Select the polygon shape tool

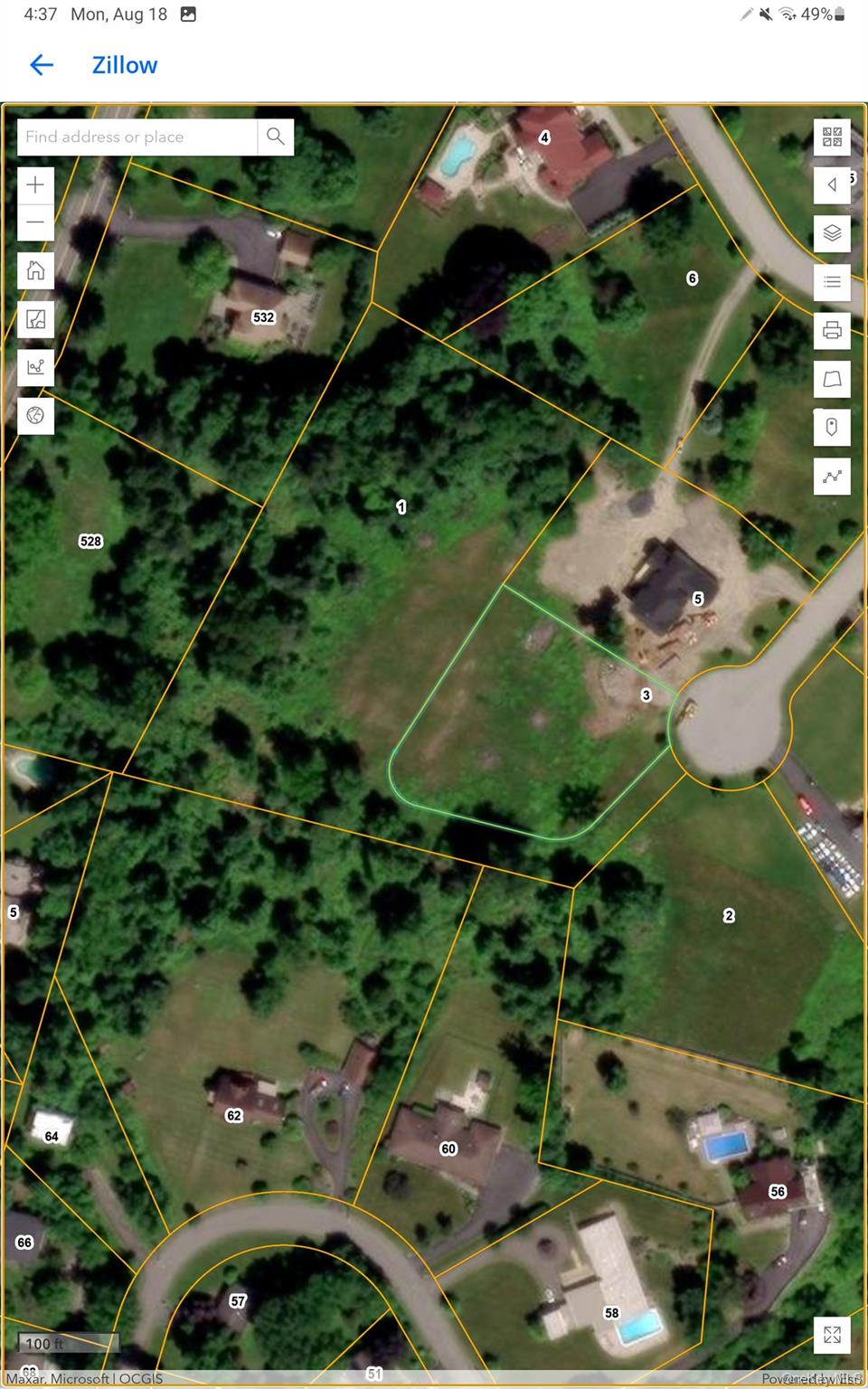(832, 379)
